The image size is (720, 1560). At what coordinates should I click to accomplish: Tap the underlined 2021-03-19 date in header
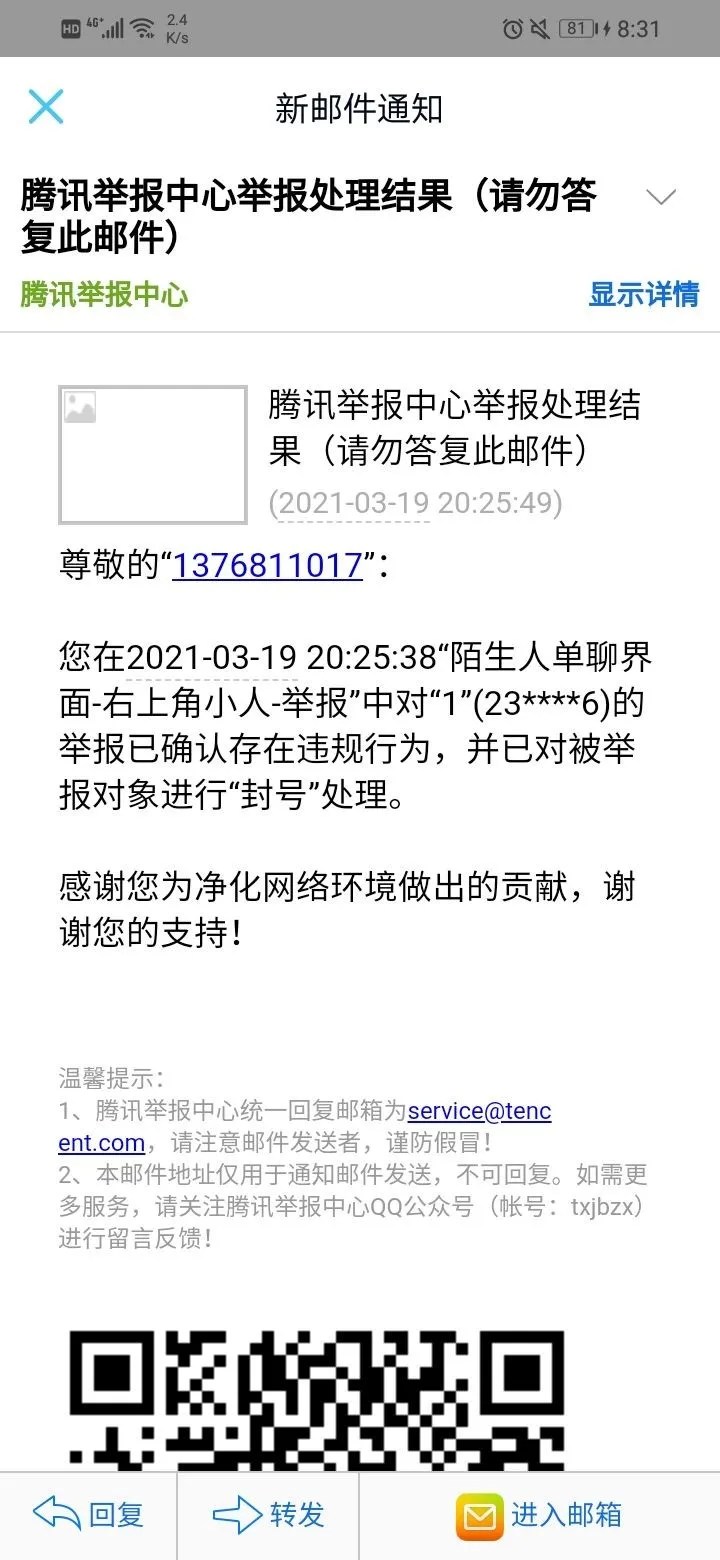tap(353, 503)
